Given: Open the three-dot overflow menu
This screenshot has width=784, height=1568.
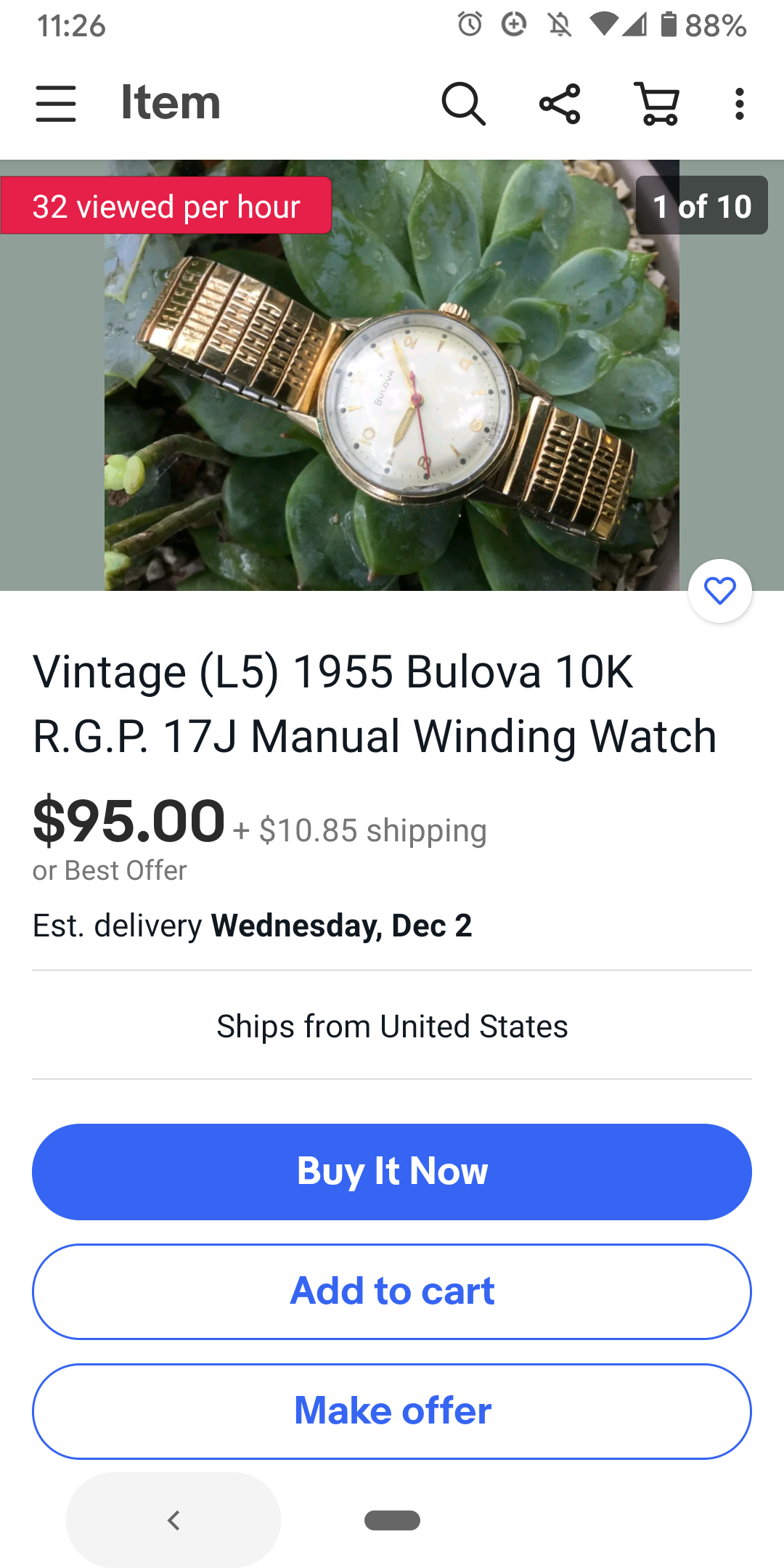Looking at the screenshot, I should (x=739, y=104).
